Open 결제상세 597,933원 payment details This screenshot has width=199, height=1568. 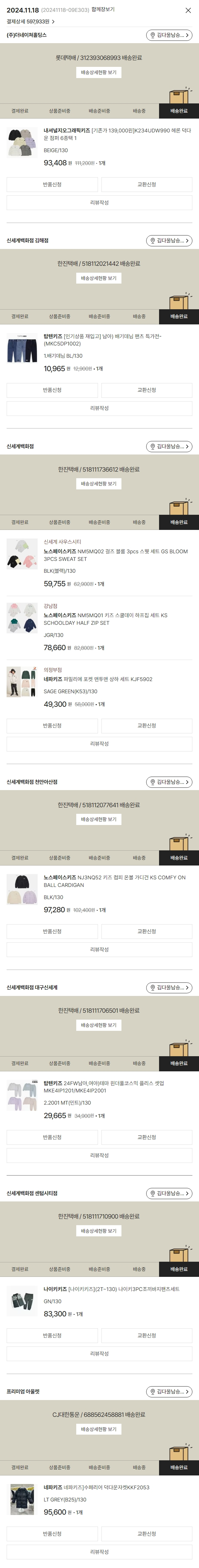tap(30, 21)
